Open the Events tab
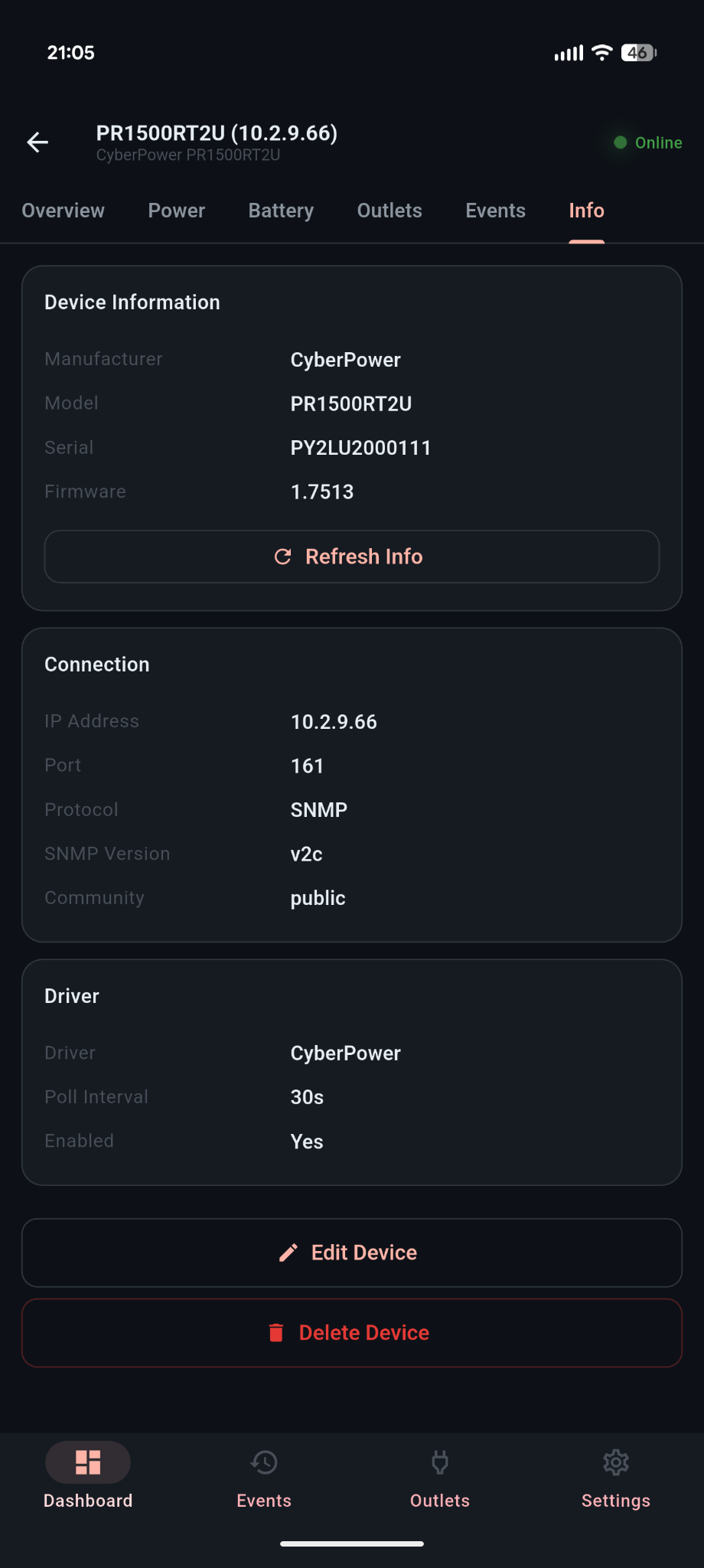This screenshot has width=704, height=1568. tap(495, 211)
